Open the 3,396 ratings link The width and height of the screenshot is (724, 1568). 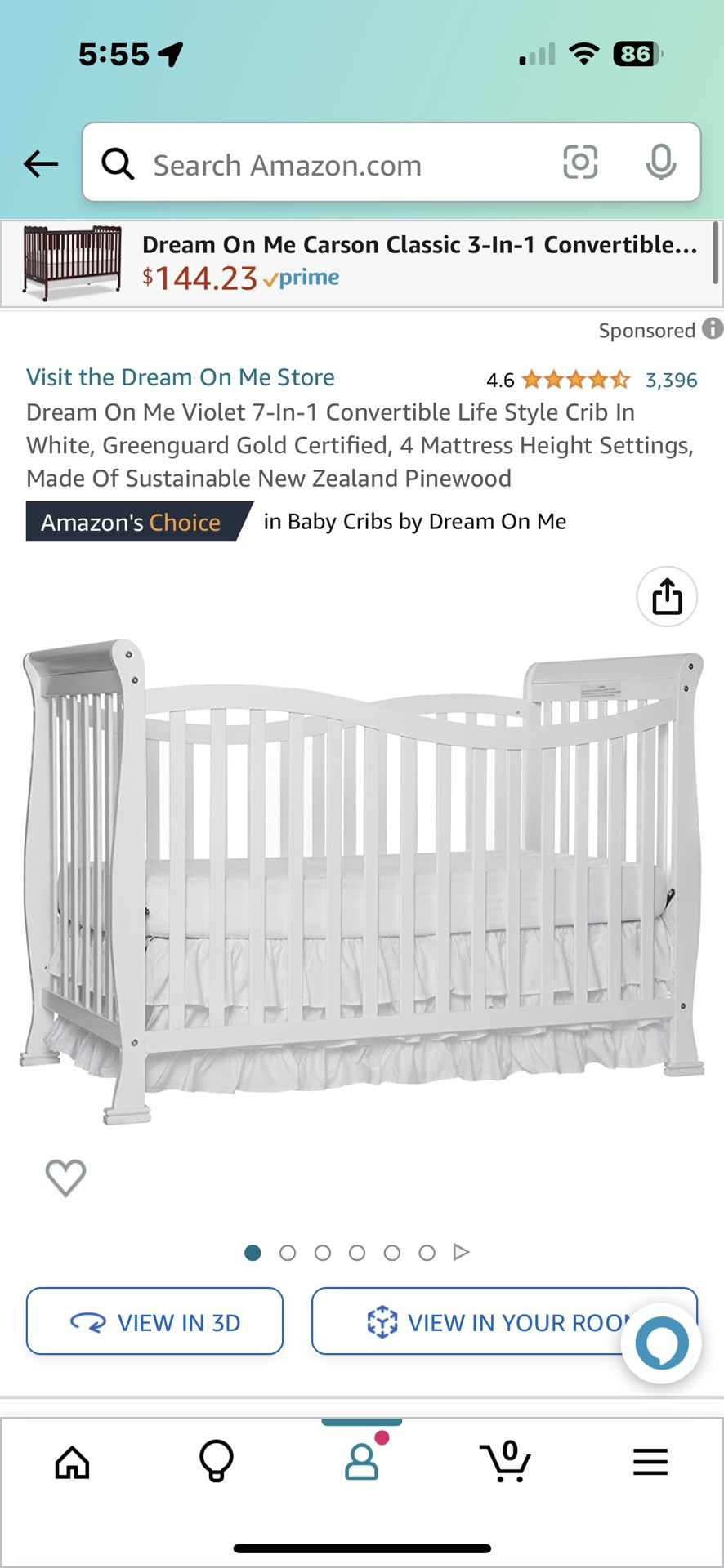672,380
